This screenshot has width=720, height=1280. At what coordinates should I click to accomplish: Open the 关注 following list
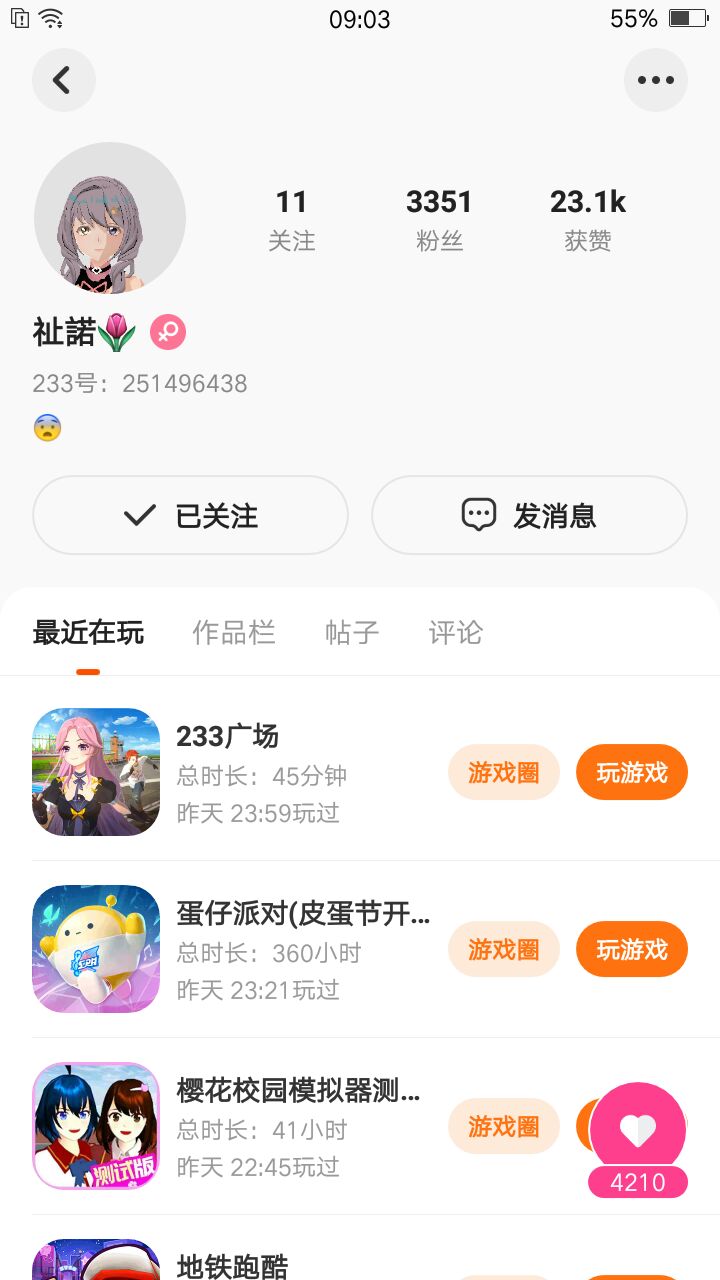(291, 220)
